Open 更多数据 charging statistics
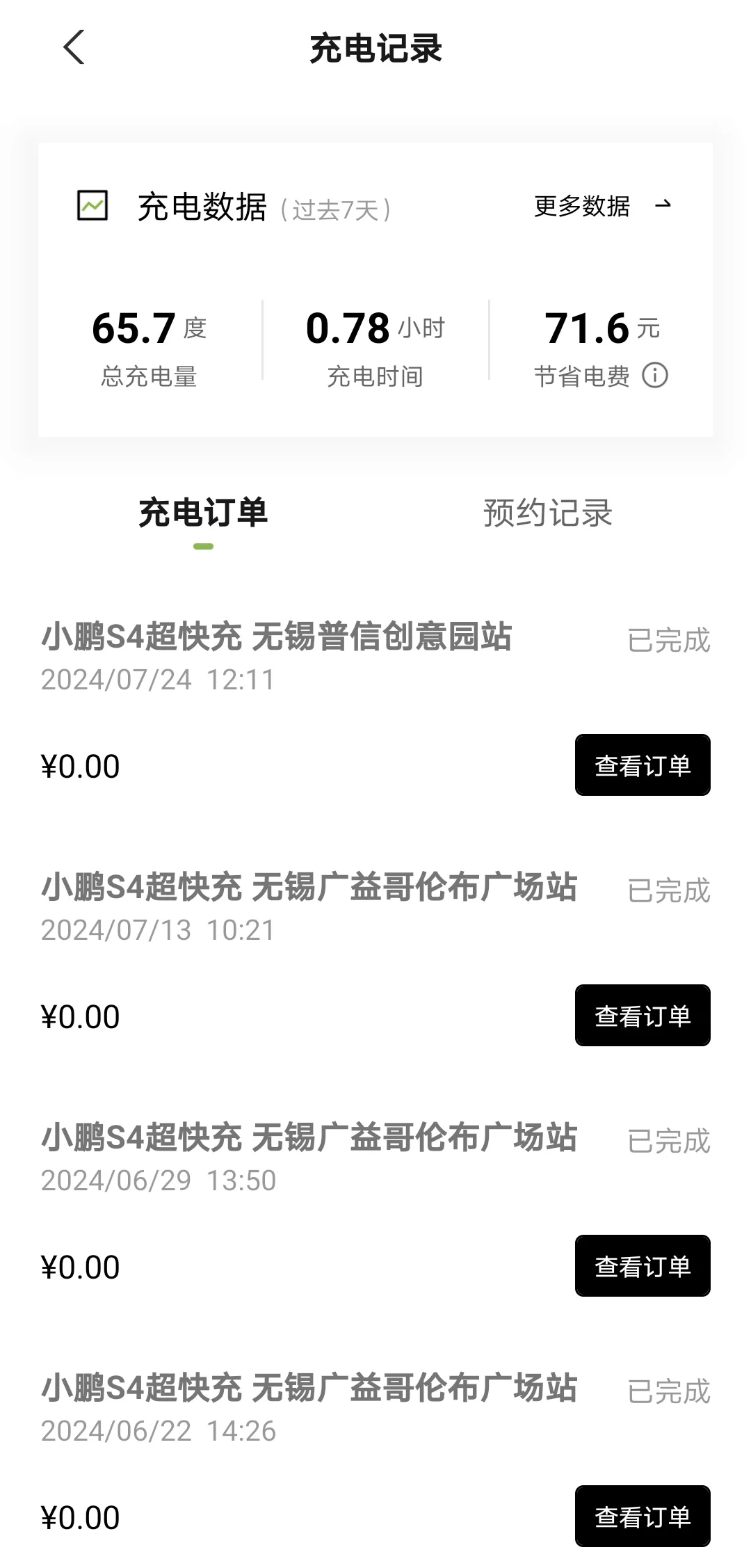This screenshot has width=751, height=1568. [x=601, y=206]
